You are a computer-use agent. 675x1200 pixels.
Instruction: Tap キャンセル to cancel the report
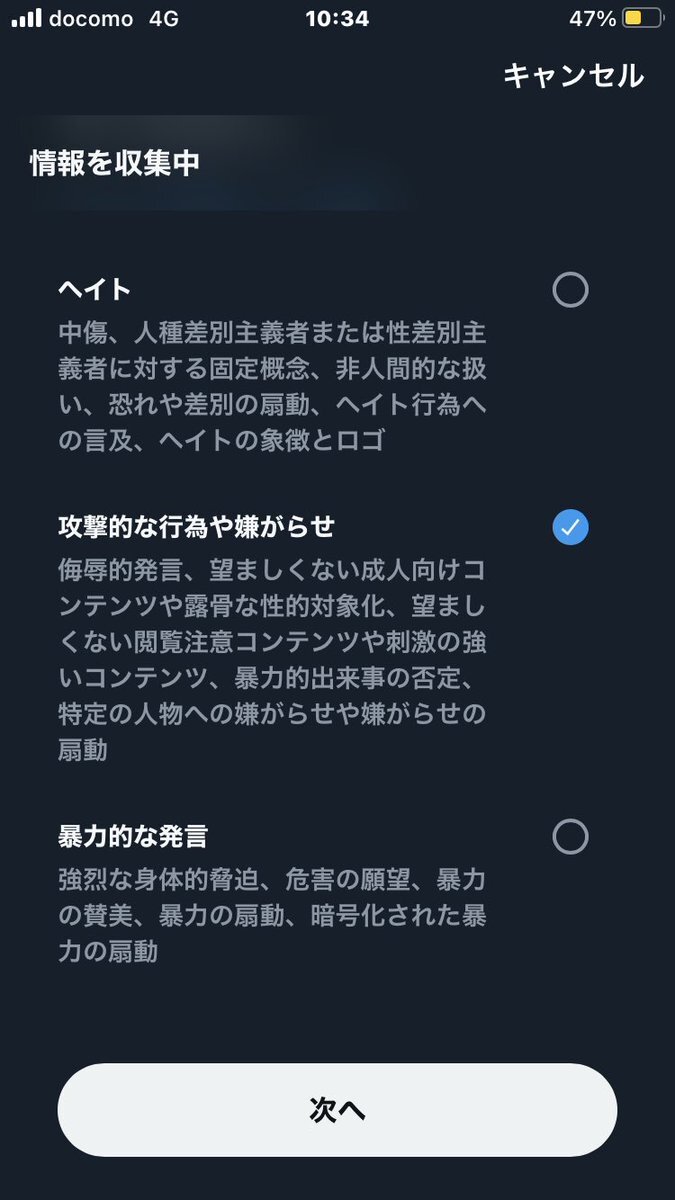573,76
